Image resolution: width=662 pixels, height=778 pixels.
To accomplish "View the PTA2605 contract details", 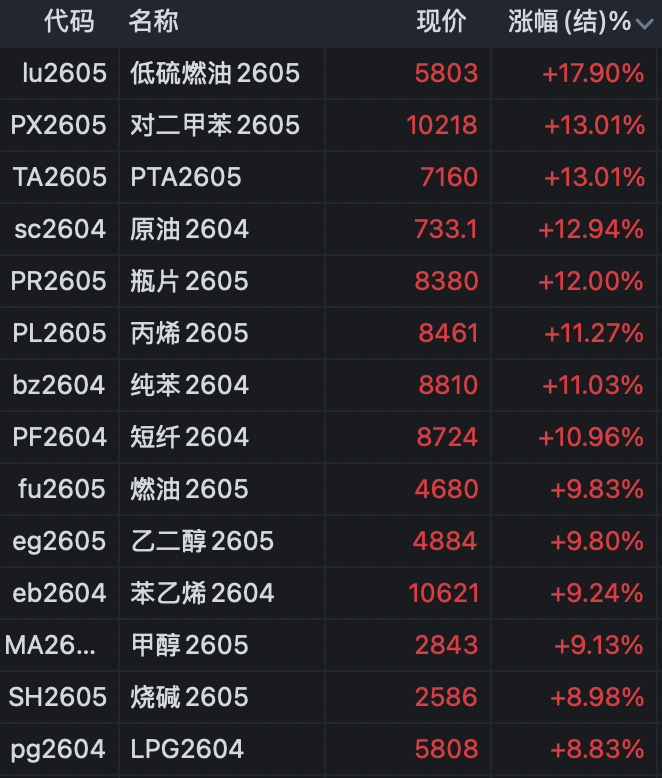I will pos(186,177).
